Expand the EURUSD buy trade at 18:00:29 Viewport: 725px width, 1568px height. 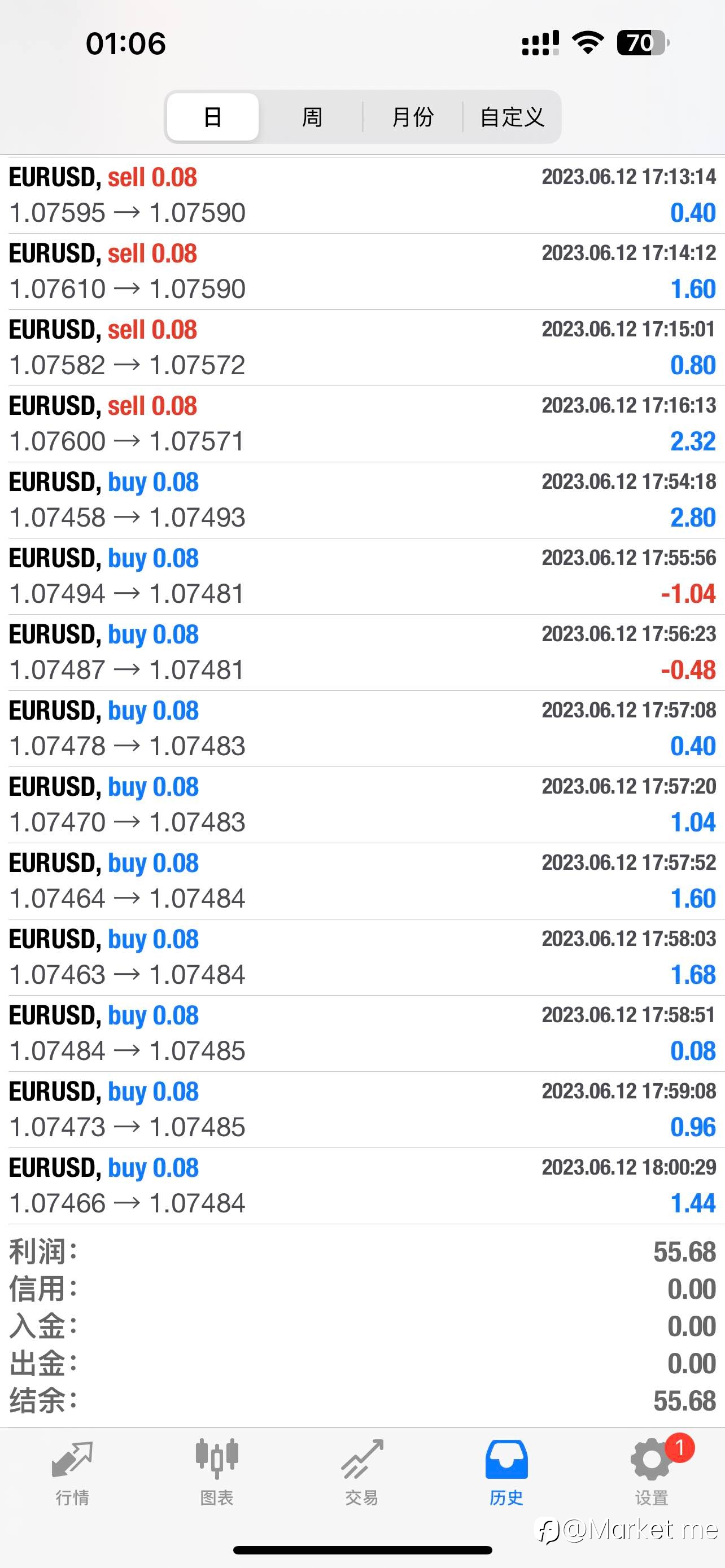pos(362,1186)
